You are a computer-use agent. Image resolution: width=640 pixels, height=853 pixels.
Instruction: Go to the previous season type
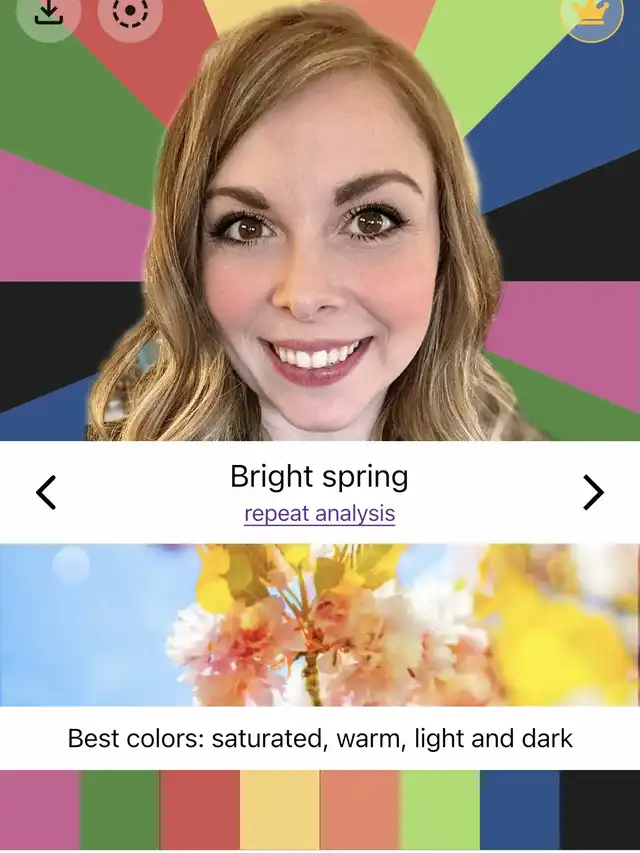click(46, 492)
